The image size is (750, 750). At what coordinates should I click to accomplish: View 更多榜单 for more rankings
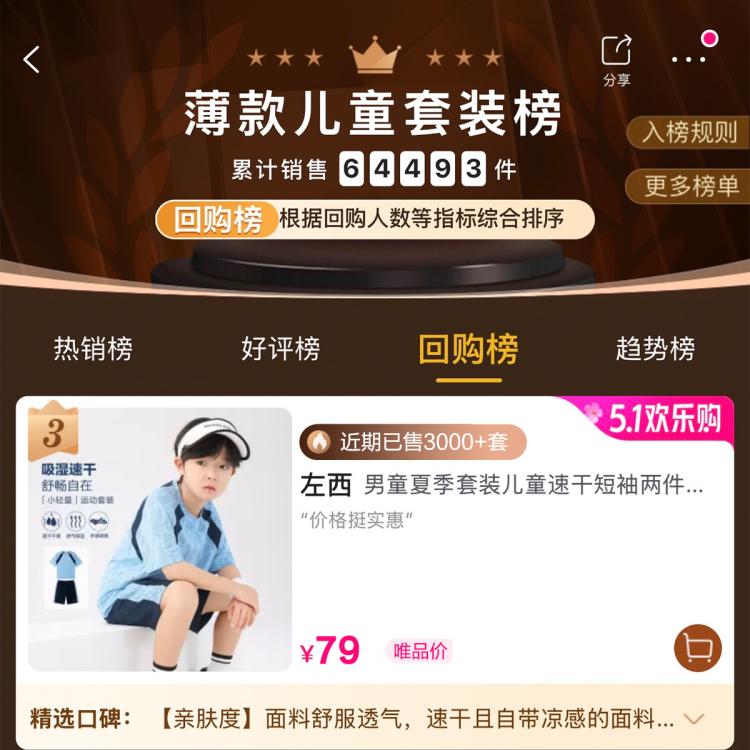[688, 186]
